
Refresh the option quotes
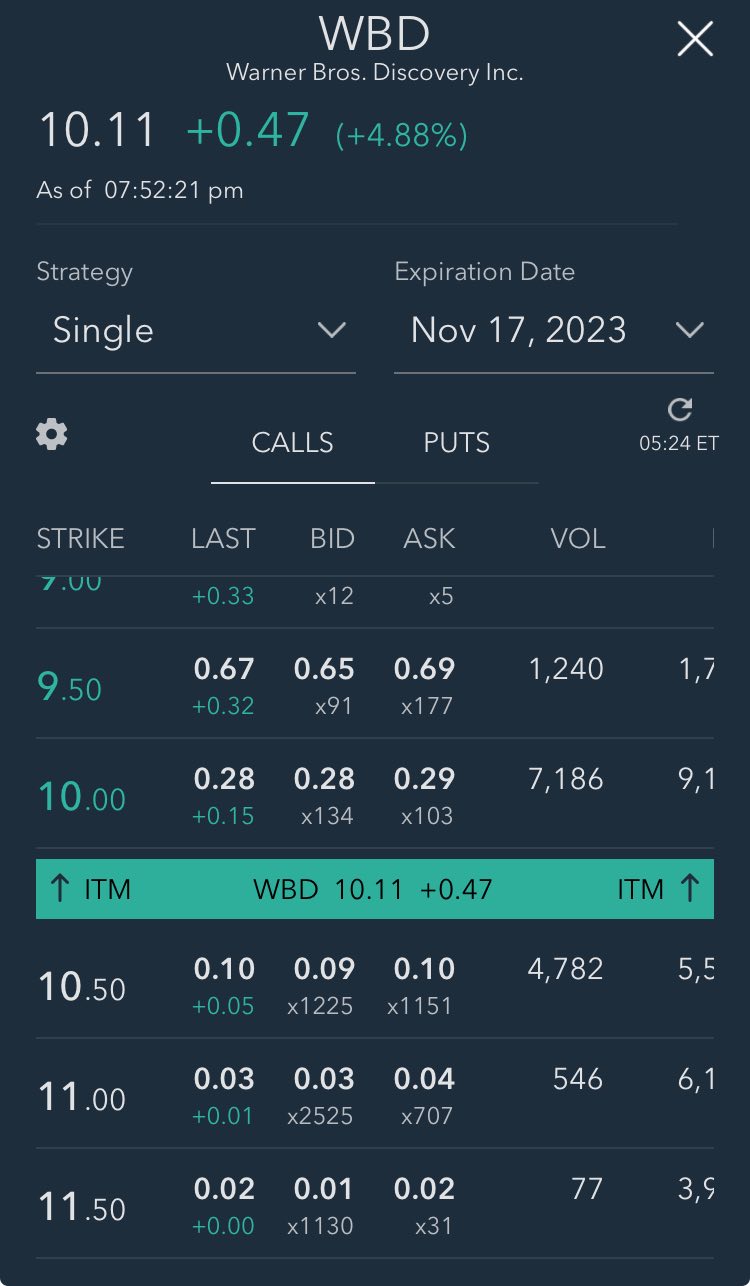[679, 409]
